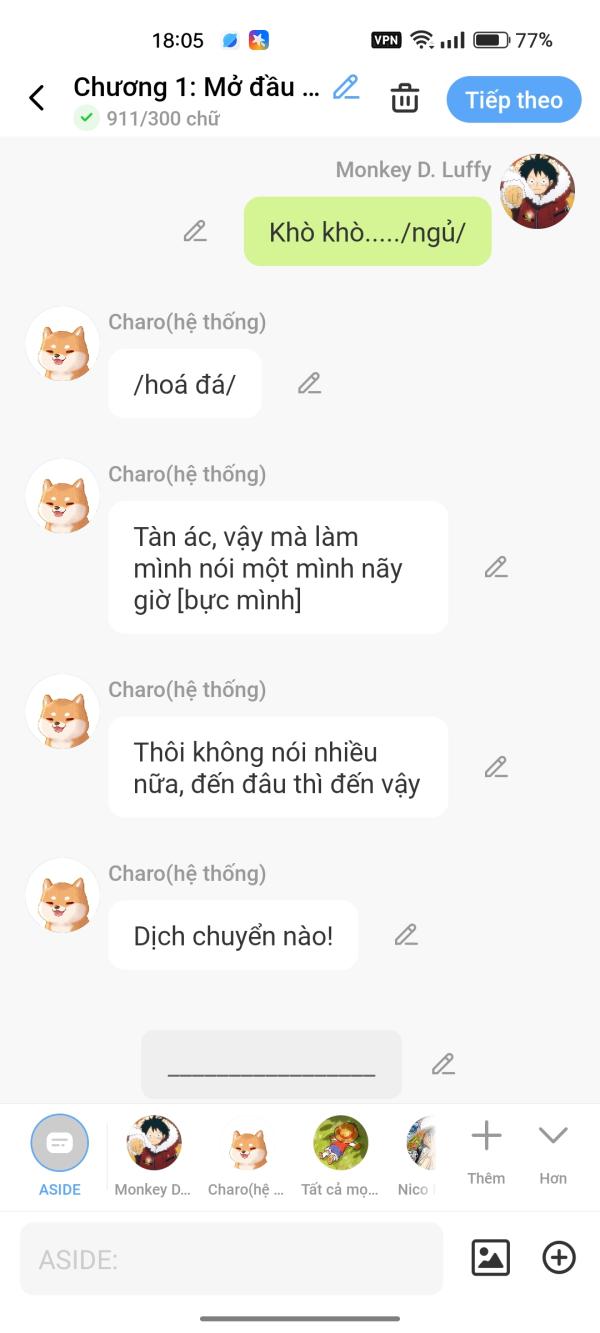Open the circled plus options
600x1333 pixels.
(559, 1258)
